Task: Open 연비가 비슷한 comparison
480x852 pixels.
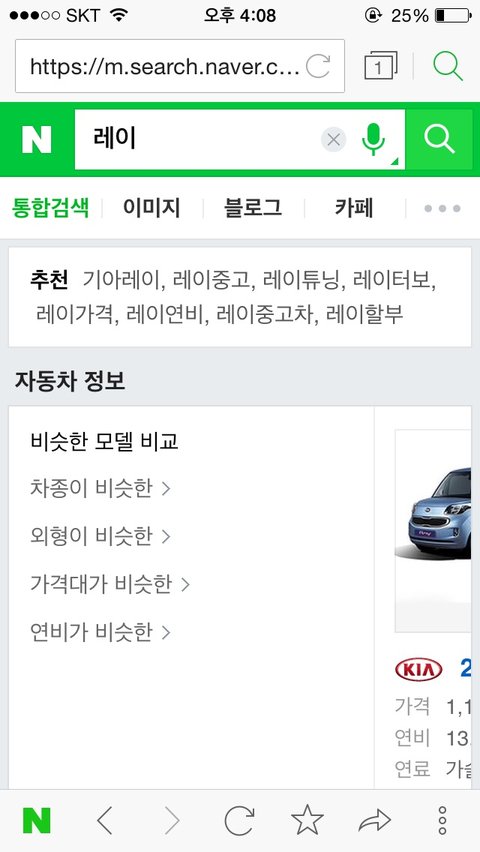Action: point(101,632)
